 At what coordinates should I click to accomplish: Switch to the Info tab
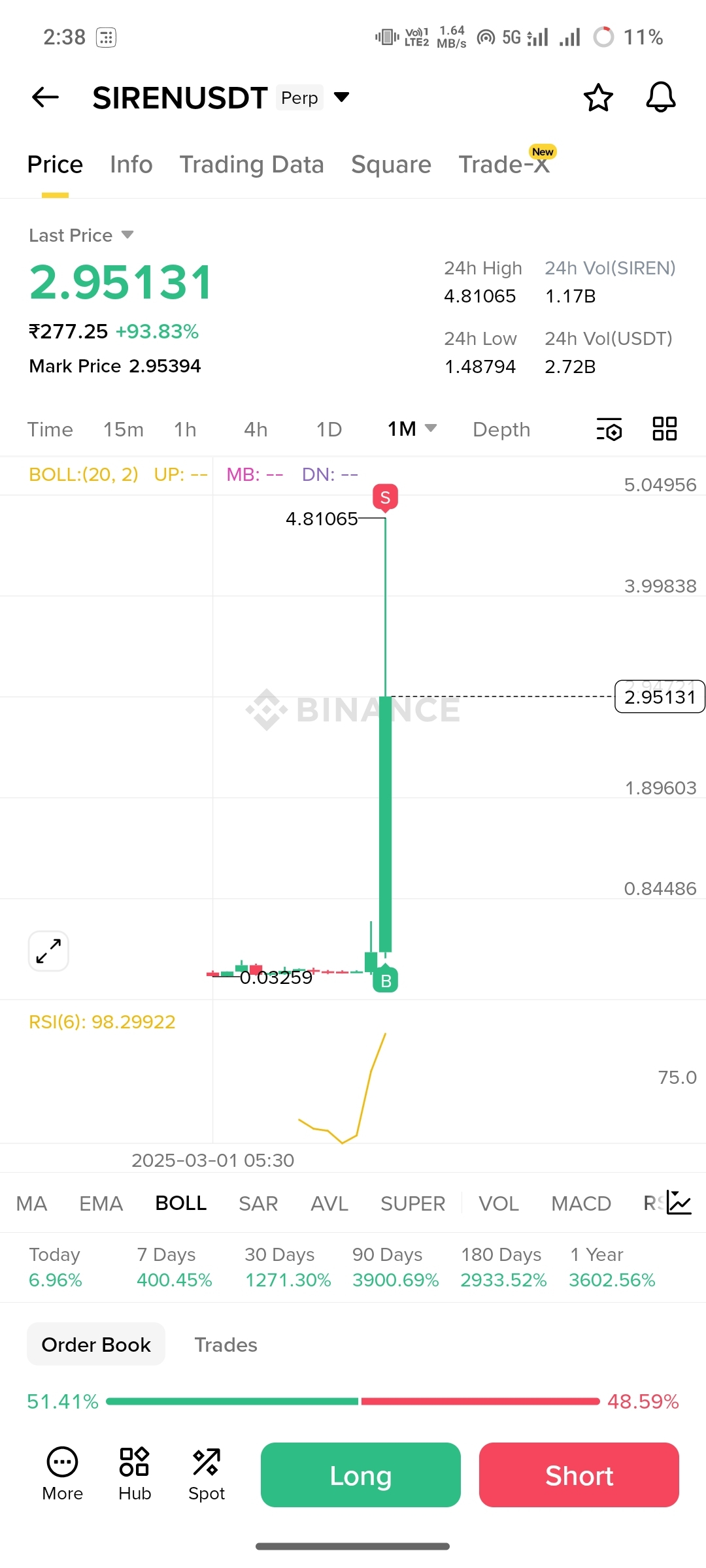click(x=131, y=165)
